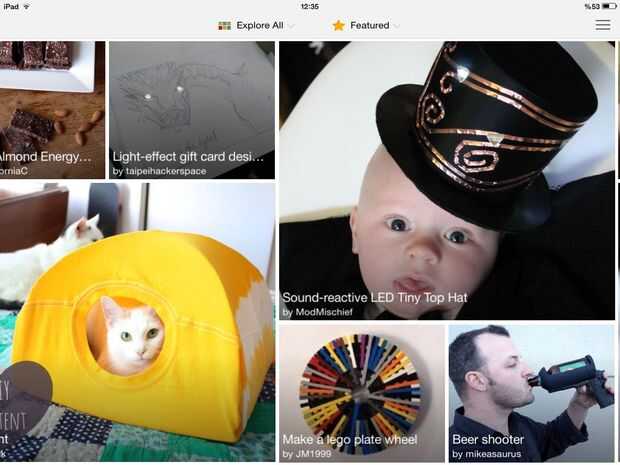The width and height of the screenshot is (620, 465).
Task: Expand the Featured filter dropdown
Action: pos(367,25)
